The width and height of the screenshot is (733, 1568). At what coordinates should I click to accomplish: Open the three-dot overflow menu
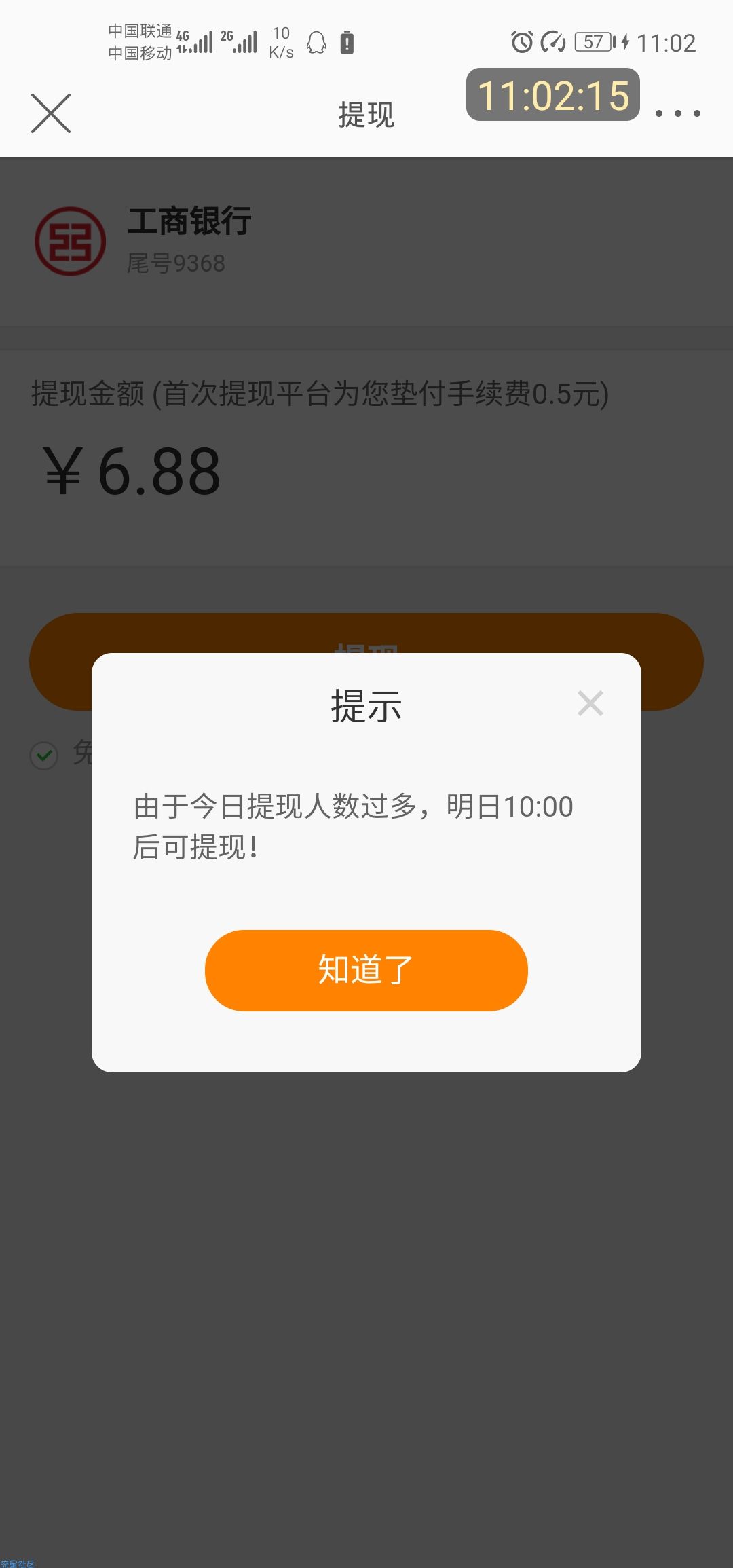[677, 113]
